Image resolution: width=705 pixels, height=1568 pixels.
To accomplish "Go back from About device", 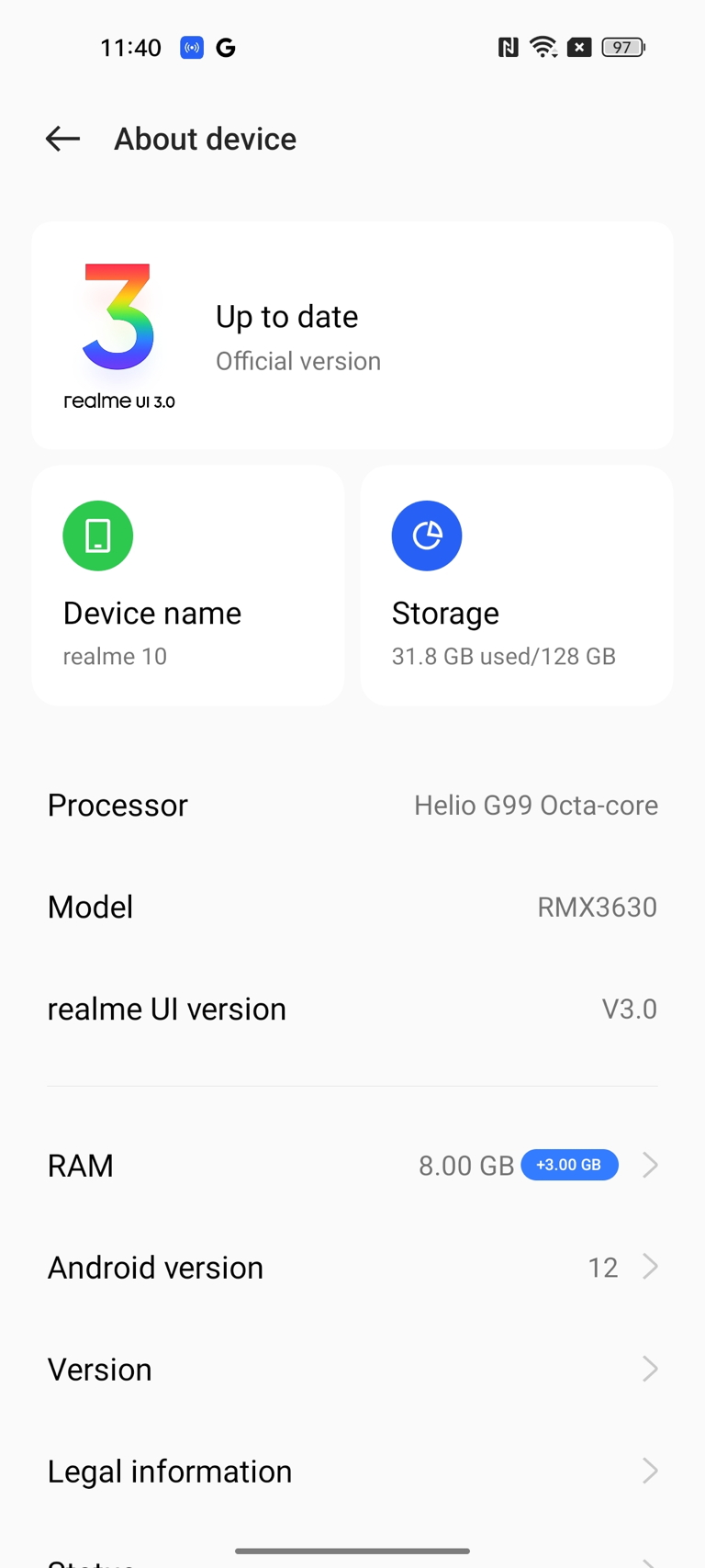I will point(62,139).
